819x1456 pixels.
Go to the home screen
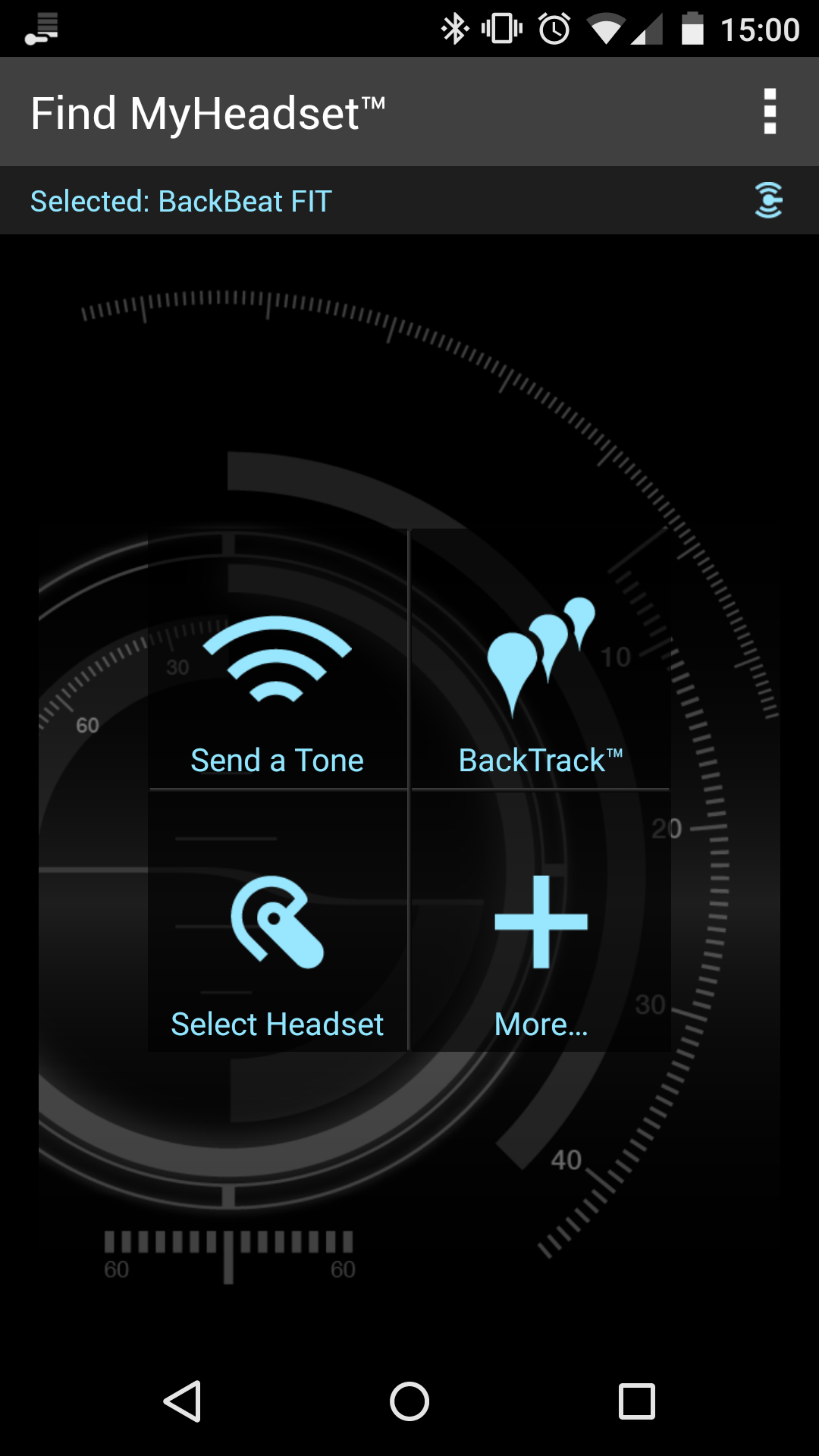coord(409,1401)
